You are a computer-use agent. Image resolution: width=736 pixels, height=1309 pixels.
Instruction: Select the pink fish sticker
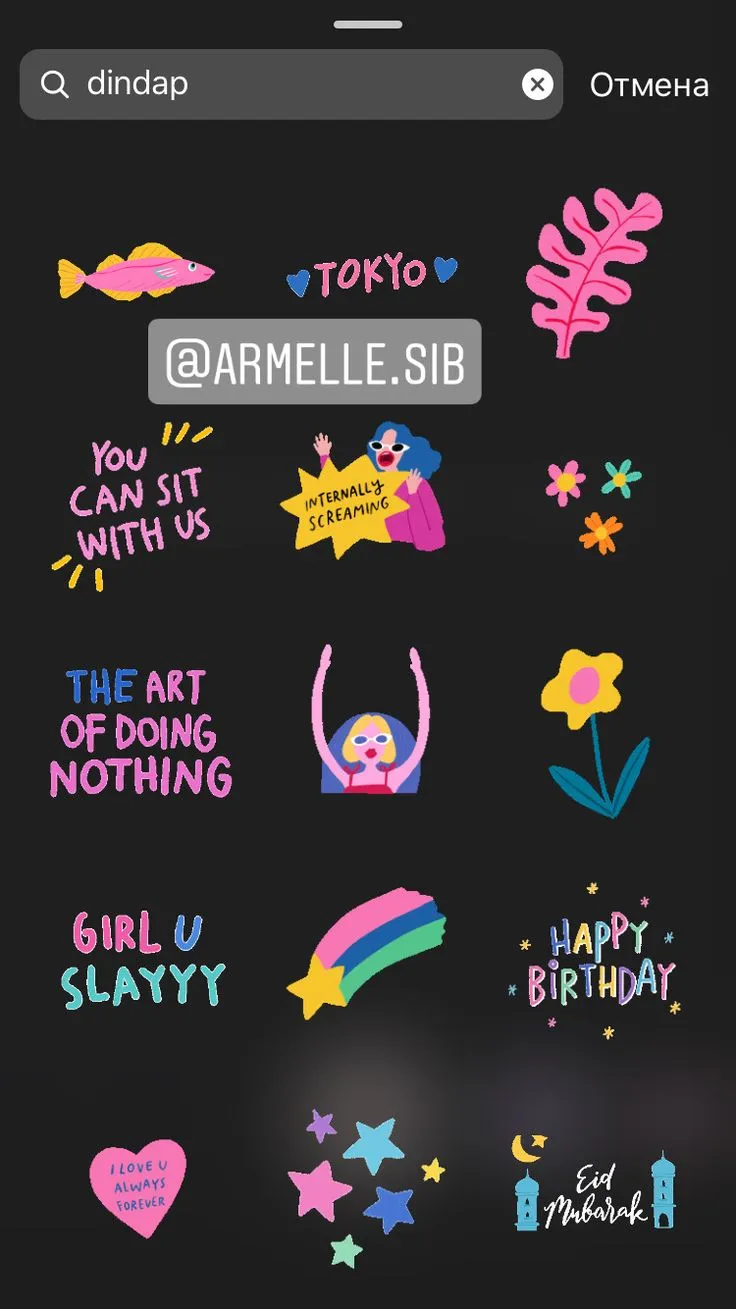coord(136,271)
